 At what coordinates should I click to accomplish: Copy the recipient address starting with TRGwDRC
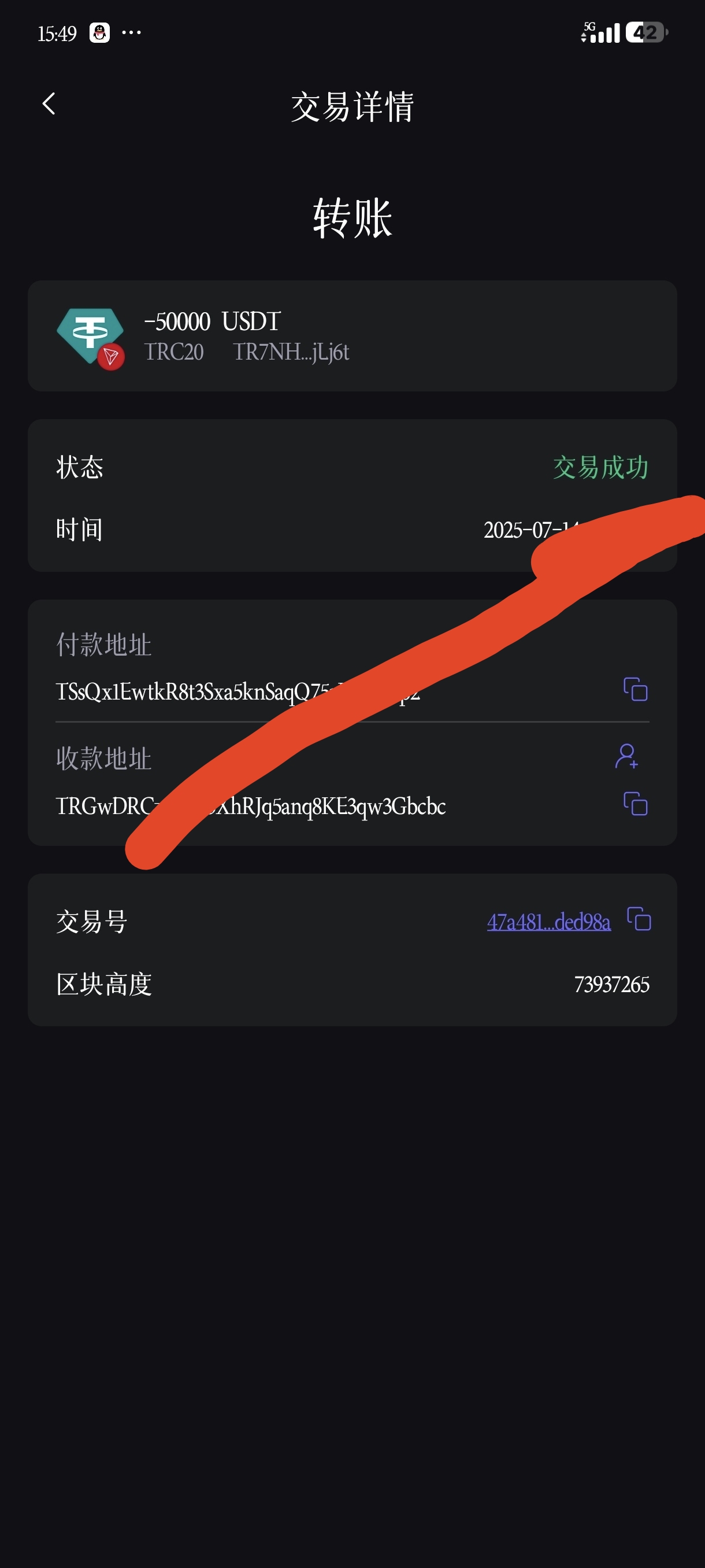635,804
